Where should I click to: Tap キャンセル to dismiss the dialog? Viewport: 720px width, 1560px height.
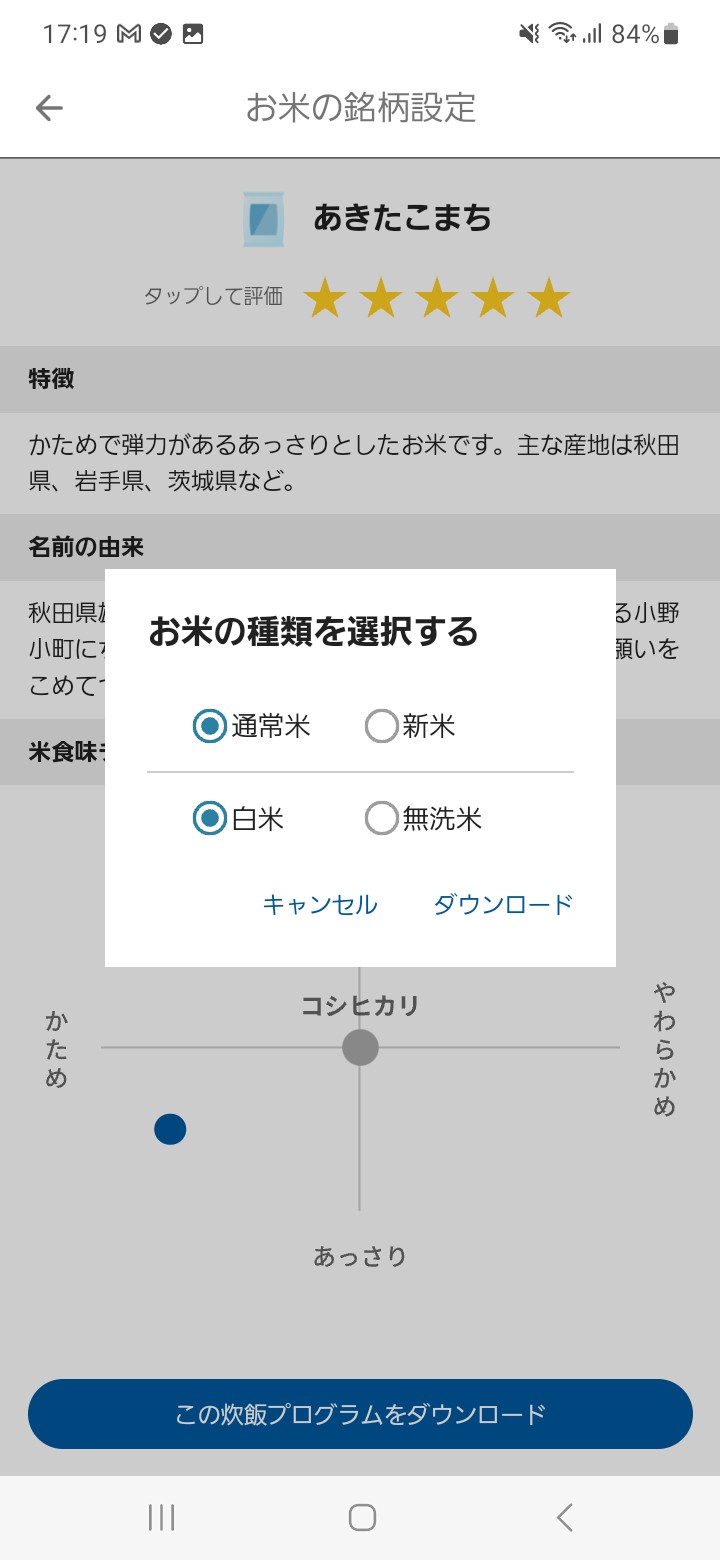click(x=319, y=905)
